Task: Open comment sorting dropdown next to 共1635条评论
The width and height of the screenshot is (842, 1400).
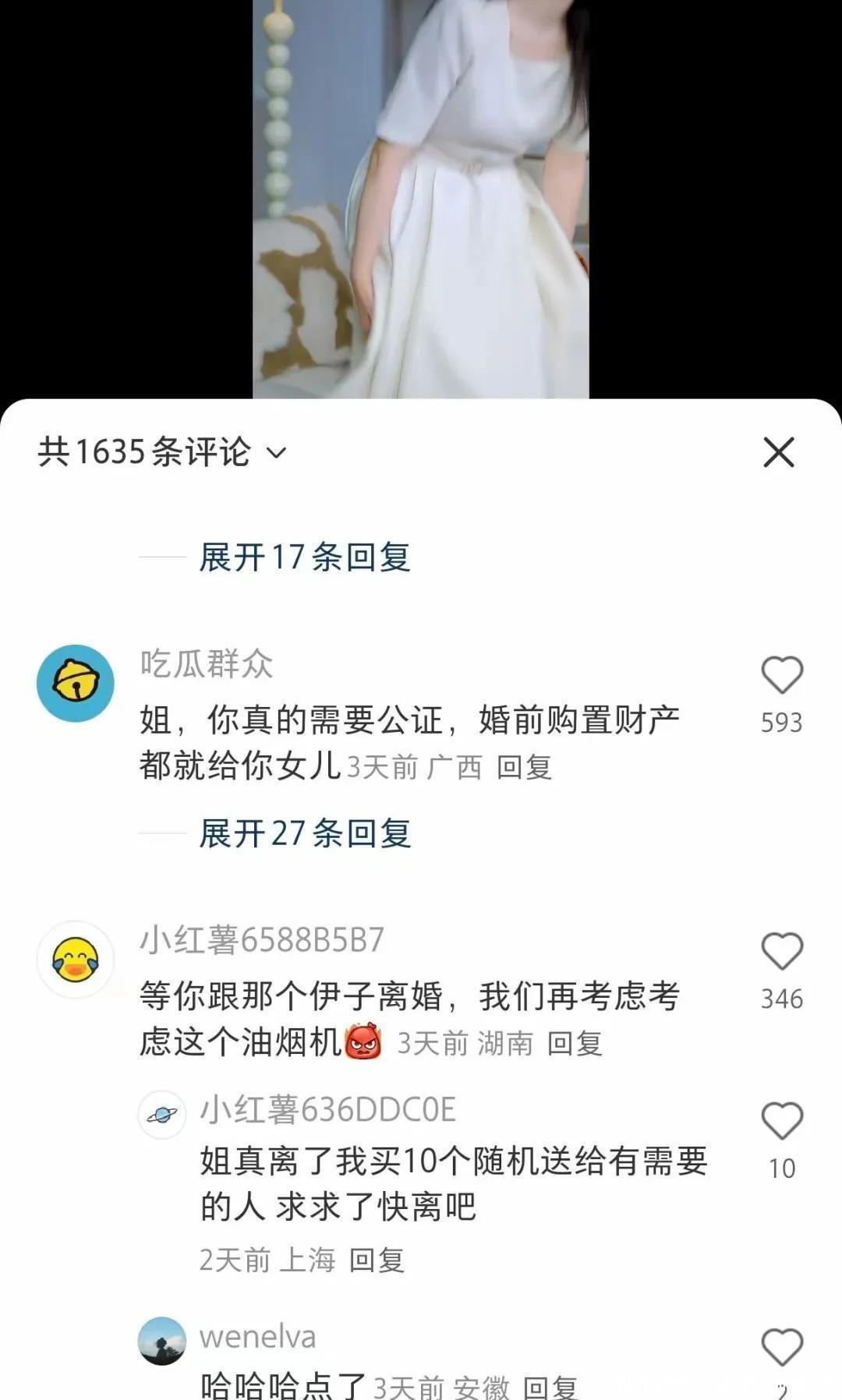Action: (277, 452)
